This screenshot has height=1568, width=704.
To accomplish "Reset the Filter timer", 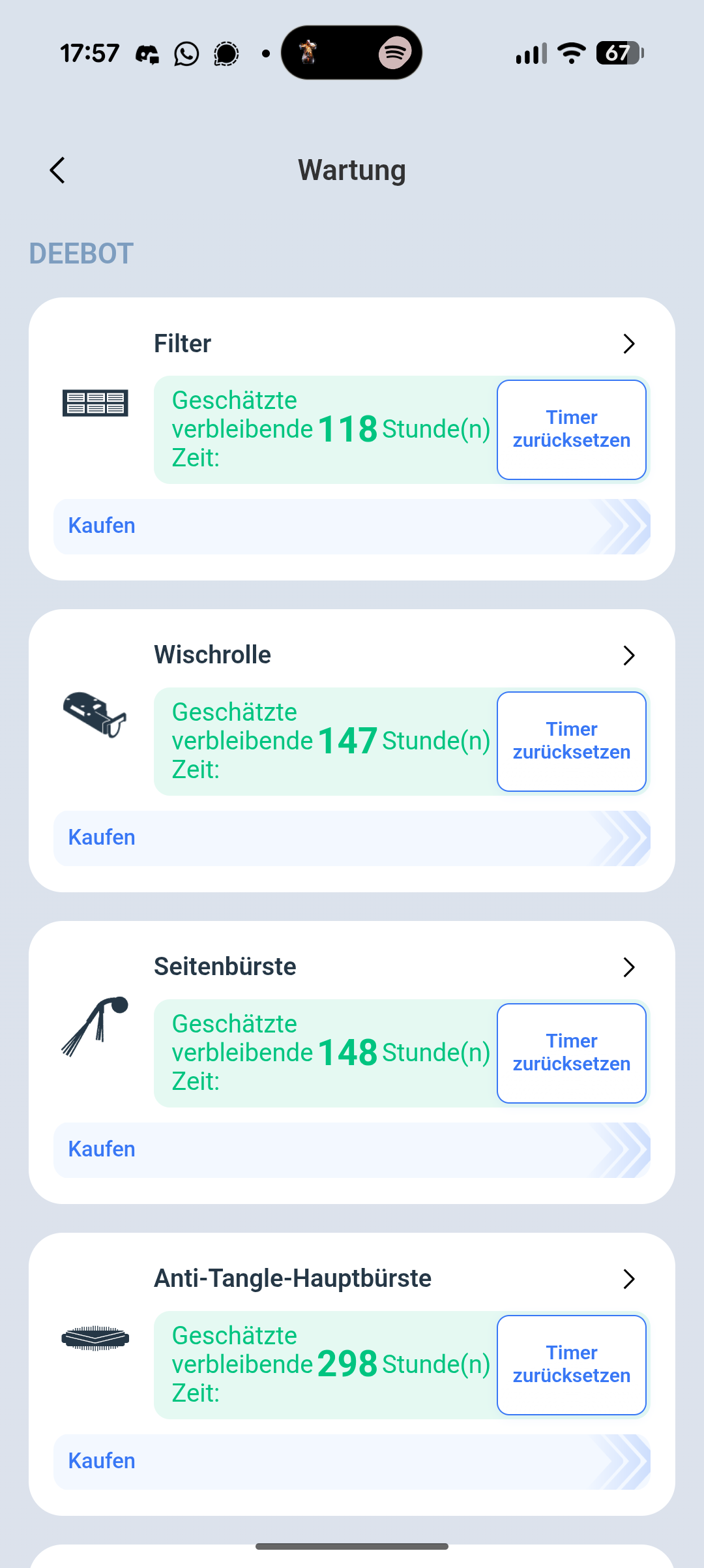I will coord(571,429).
